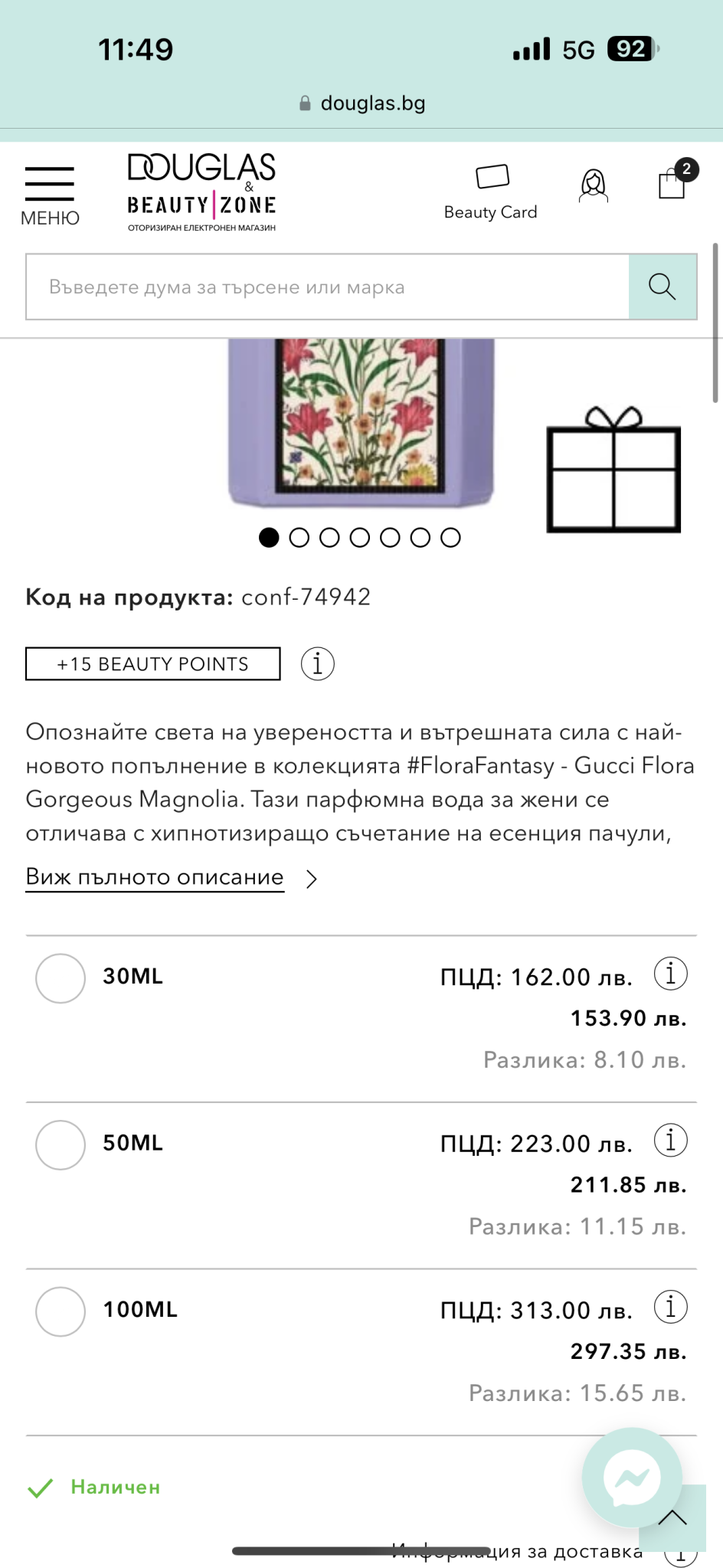Screen dimensions: 723x1568
Task: Switch to the second product image dot
Action: pos(299,538)
